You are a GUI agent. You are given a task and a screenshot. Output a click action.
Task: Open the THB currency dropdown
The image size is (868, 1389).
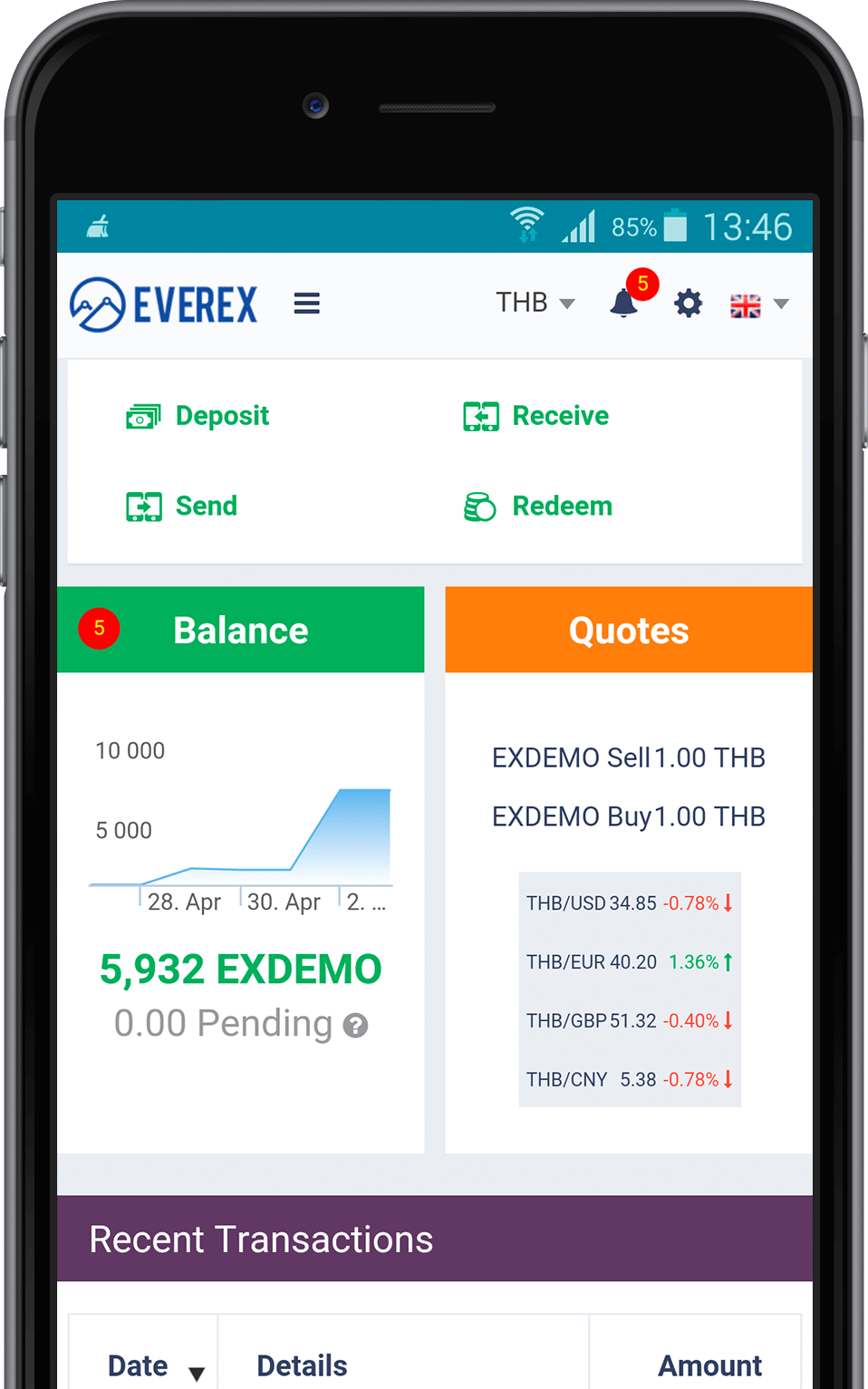535,303
